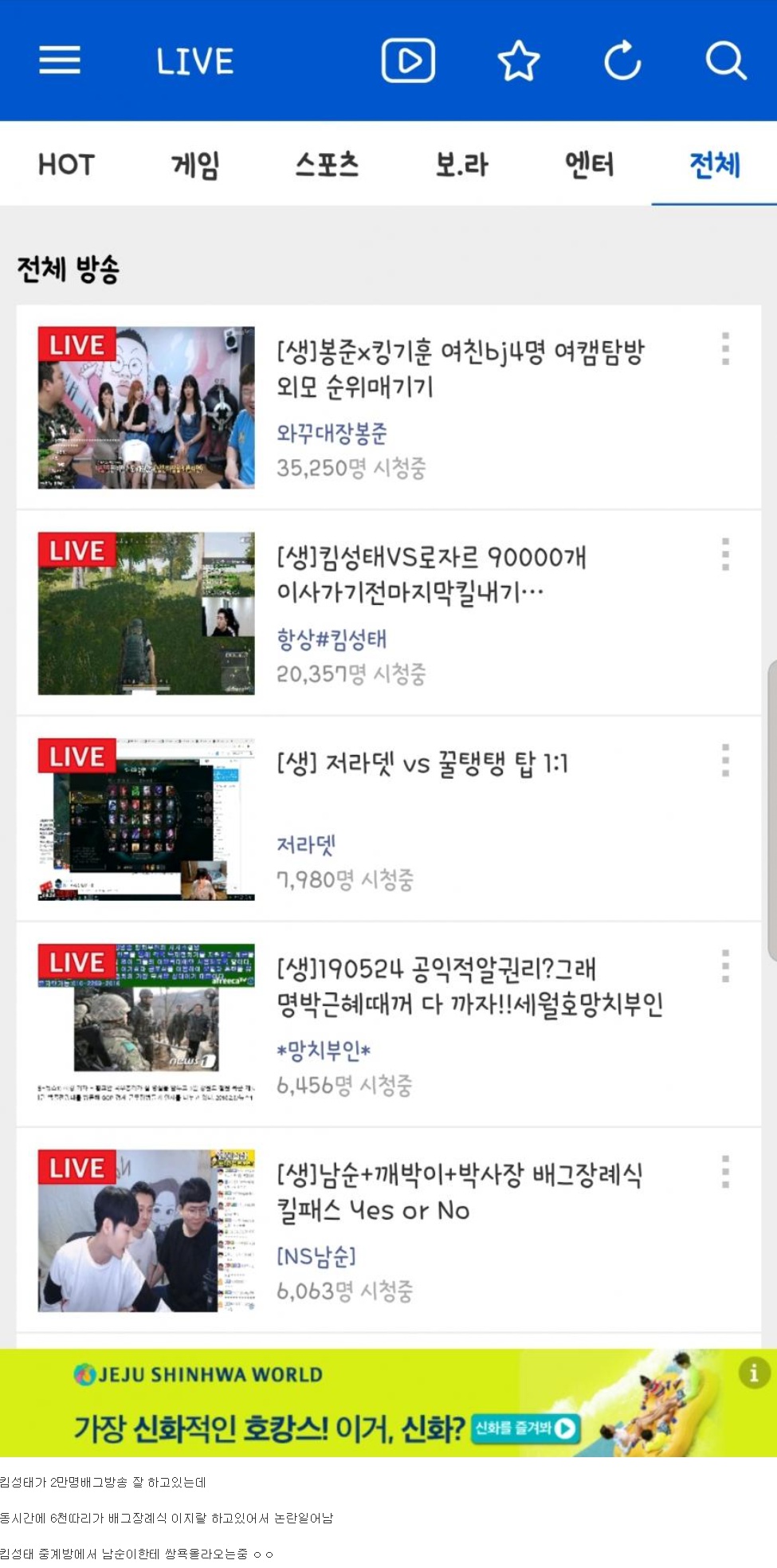Open the hamburger drawer menu
The image size is (777, 1568).
pos(60,60)
